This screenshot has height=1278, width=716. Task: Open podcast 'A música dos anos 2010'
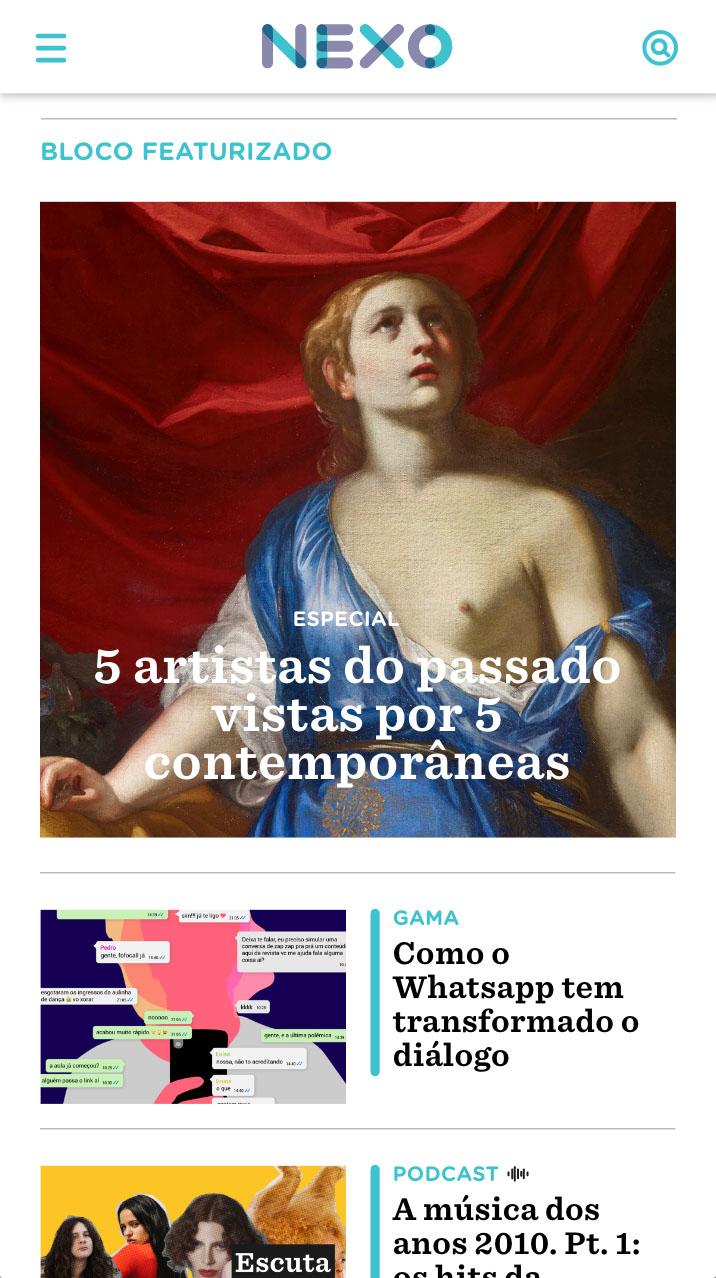(x=517, y=1236)
